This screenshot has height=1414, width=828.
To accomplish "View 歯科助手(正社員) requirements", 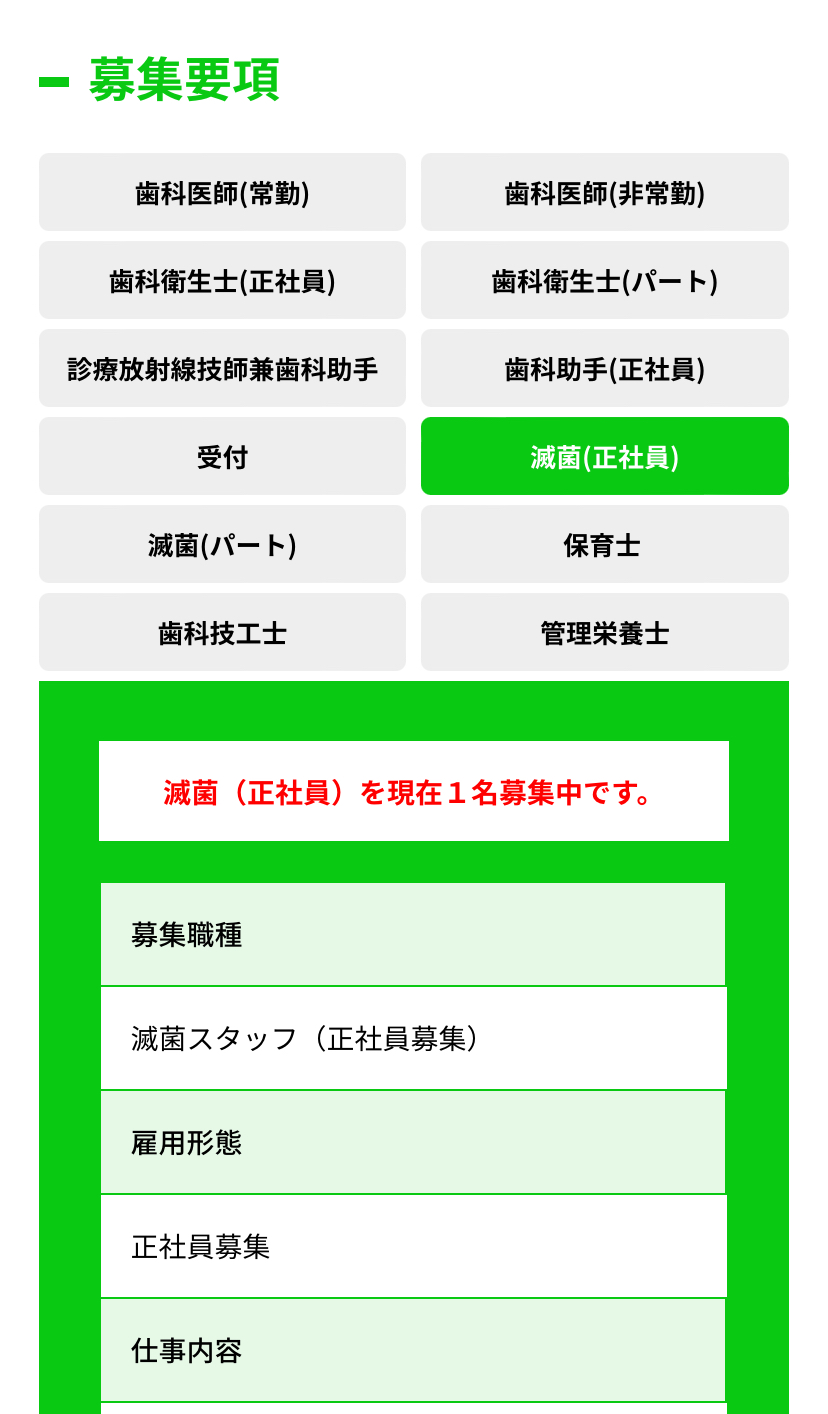I will tap(605, 368).
